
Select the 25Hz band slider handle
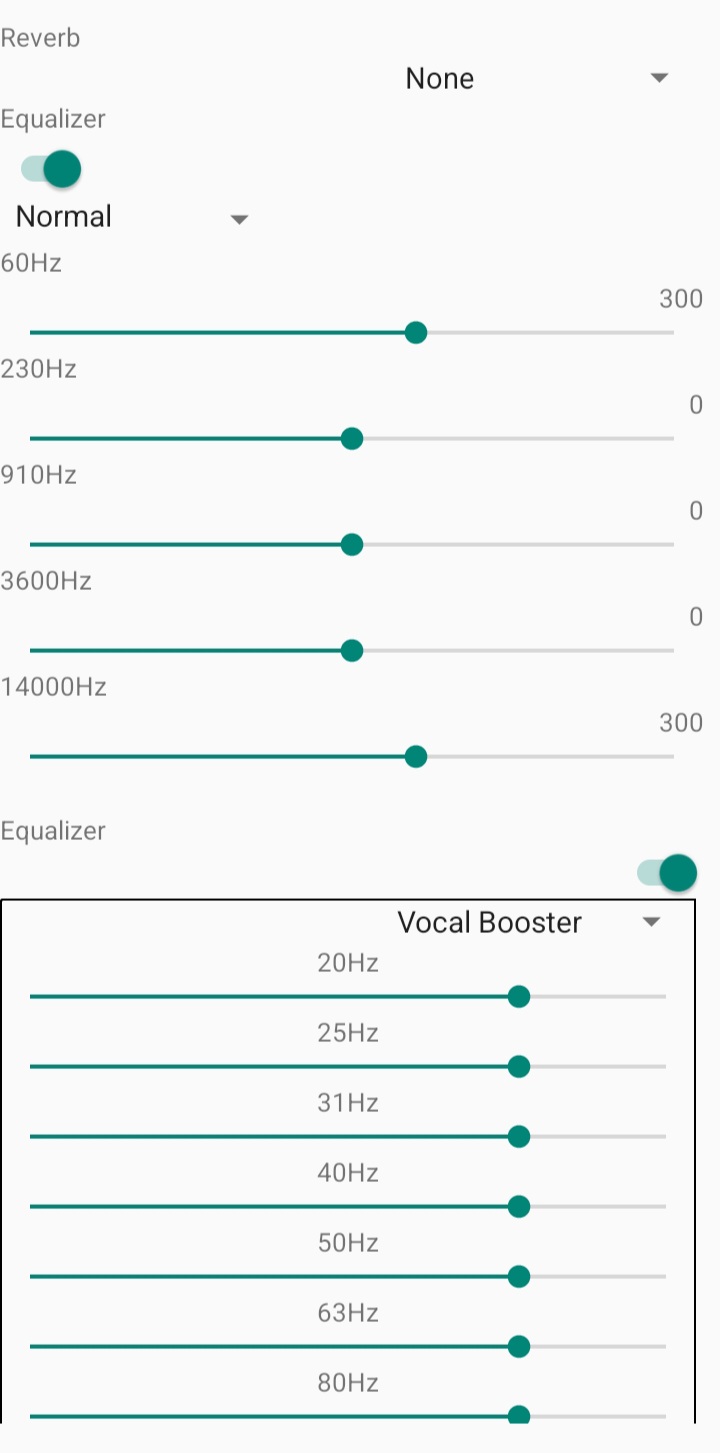point(519,1066)
